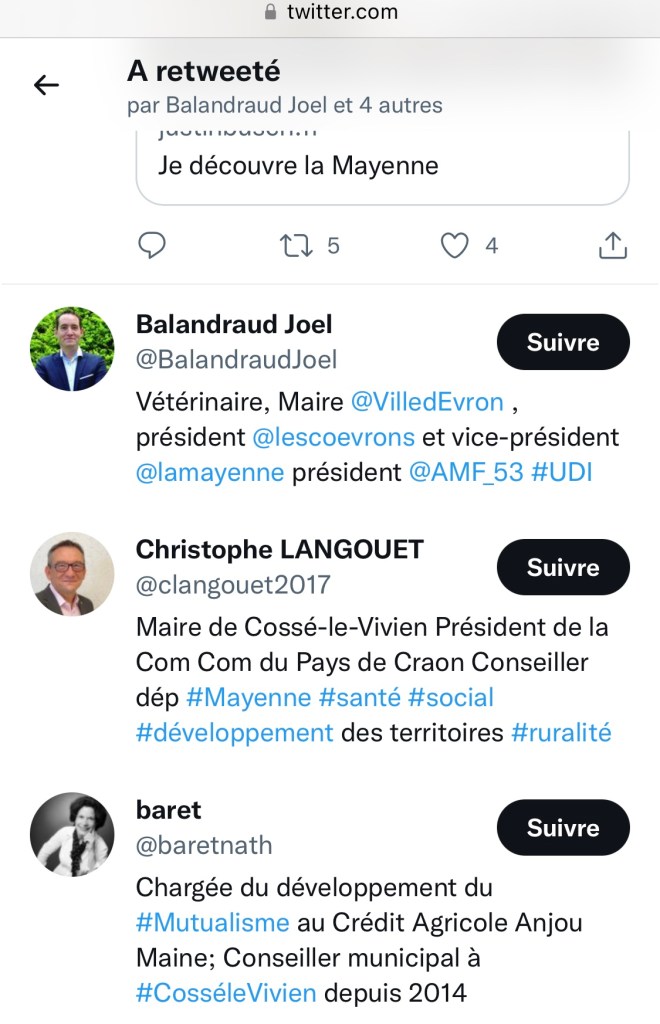Follow baret

(563, 828)
